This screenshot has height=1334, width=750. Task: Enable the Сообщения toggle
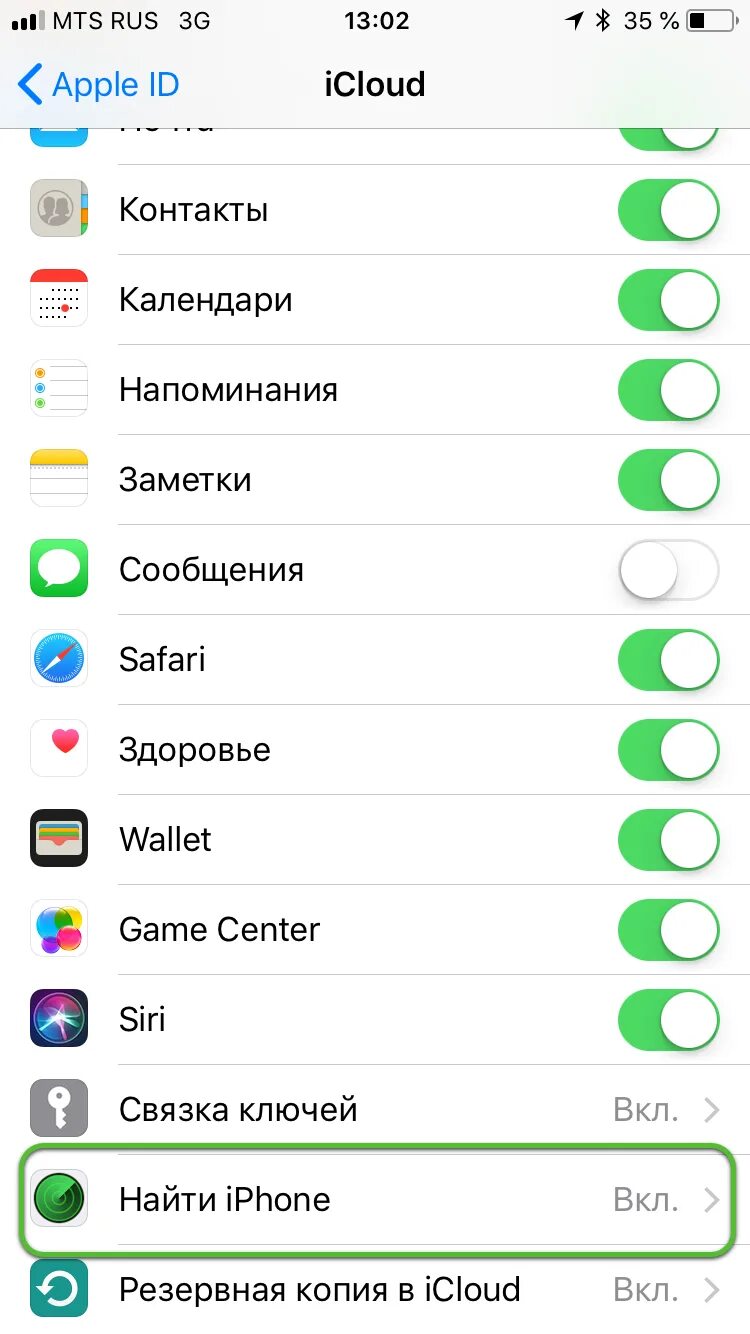click(669, 570)
